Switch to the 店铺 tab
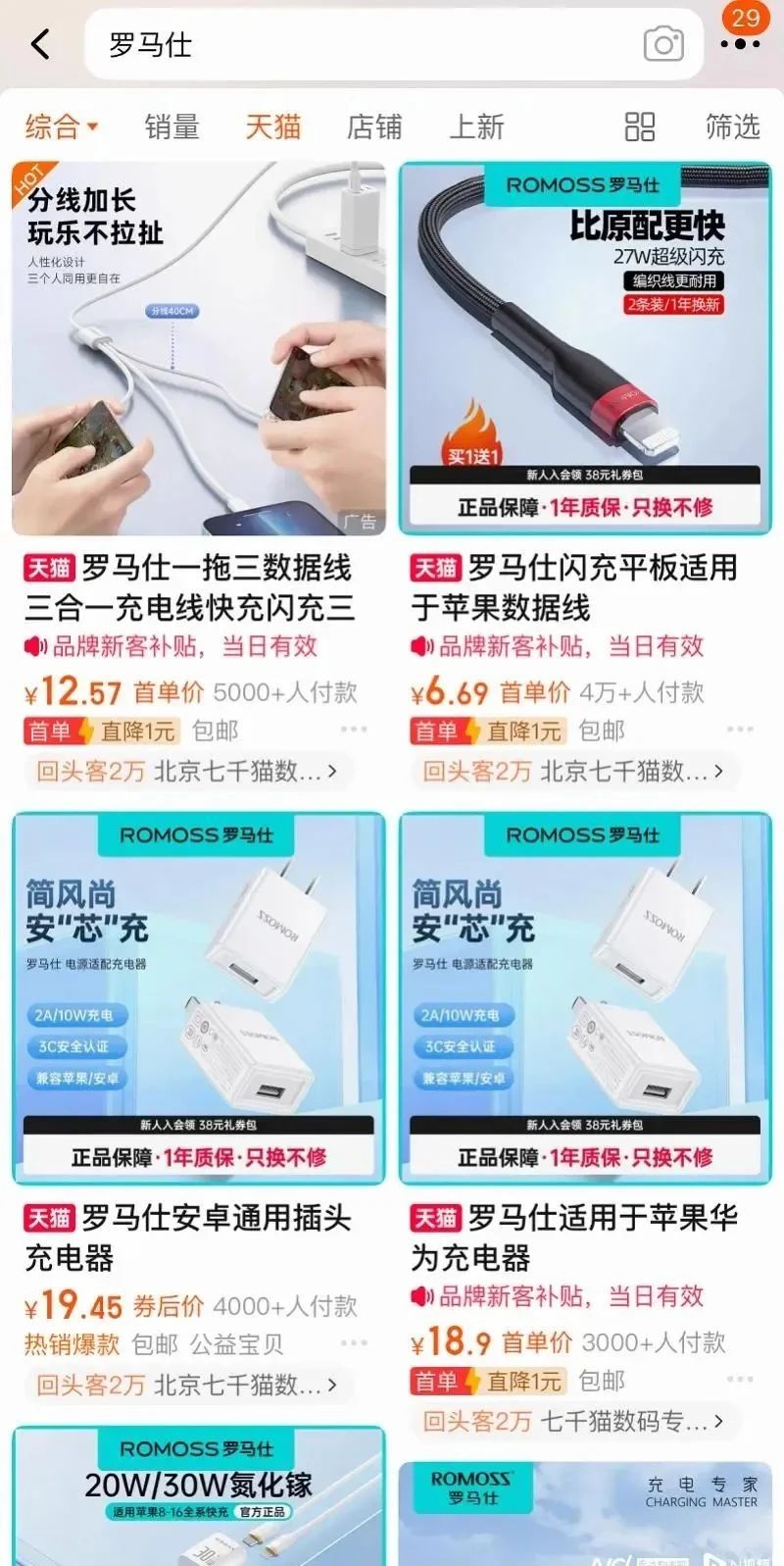 [374, 126]
